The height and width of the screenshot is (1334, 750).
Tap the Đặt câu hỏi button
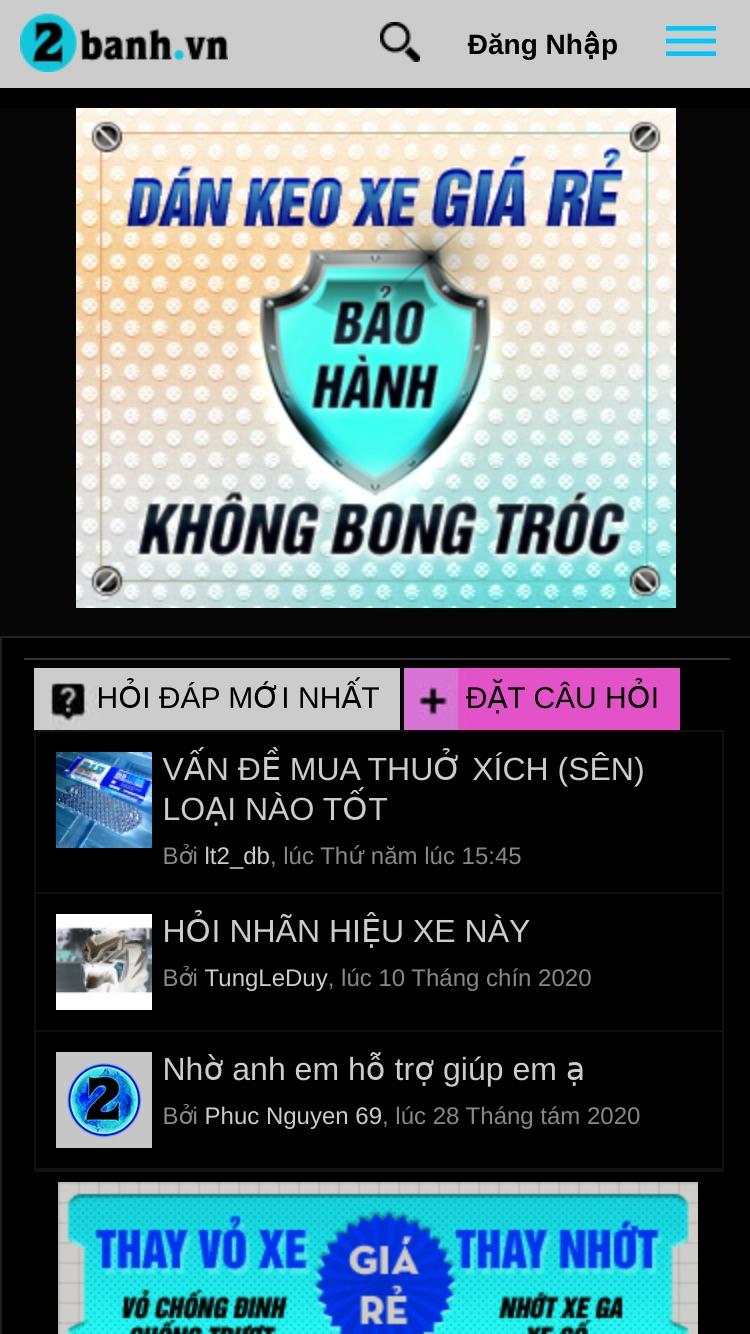(542, 698)
